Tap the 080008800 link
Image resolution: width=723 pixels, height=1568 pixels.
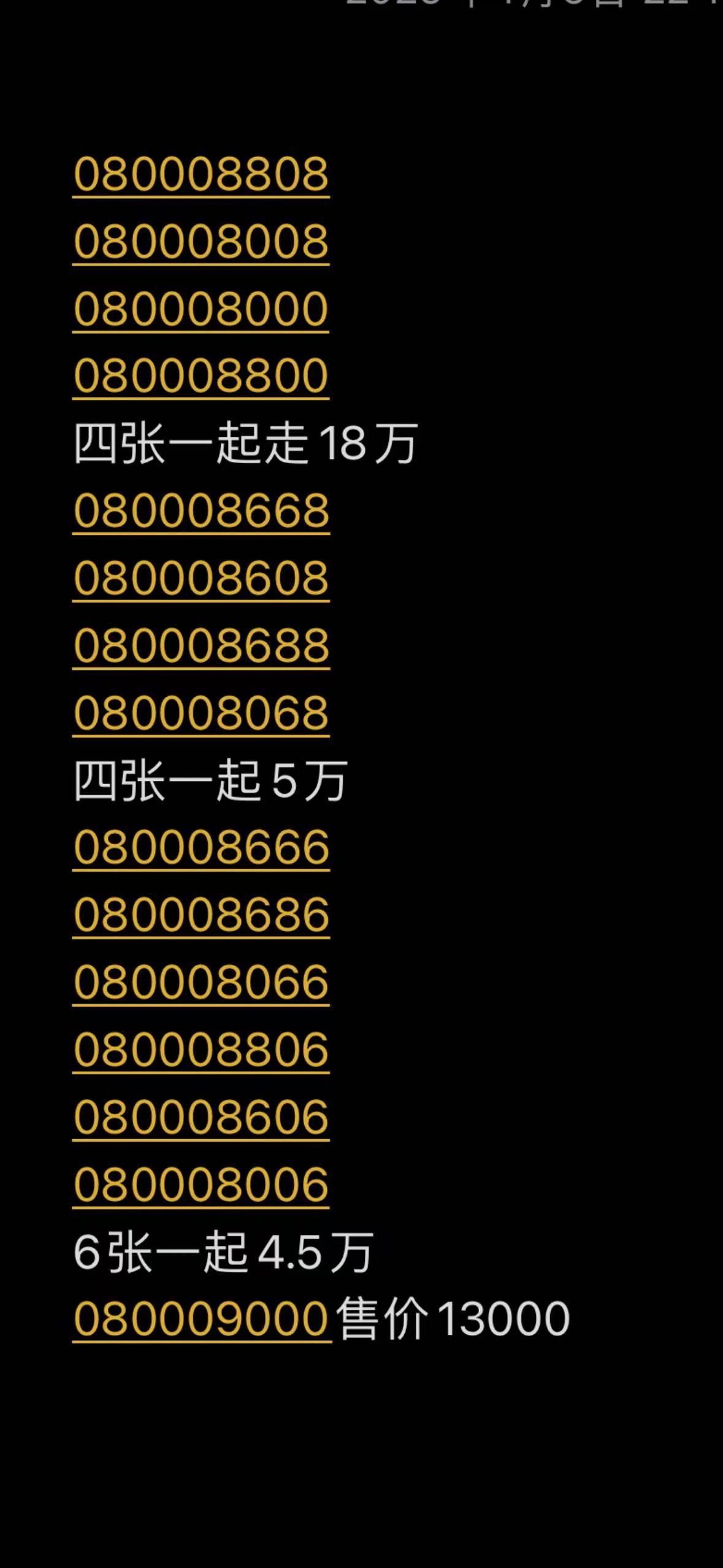coord(201,376)
